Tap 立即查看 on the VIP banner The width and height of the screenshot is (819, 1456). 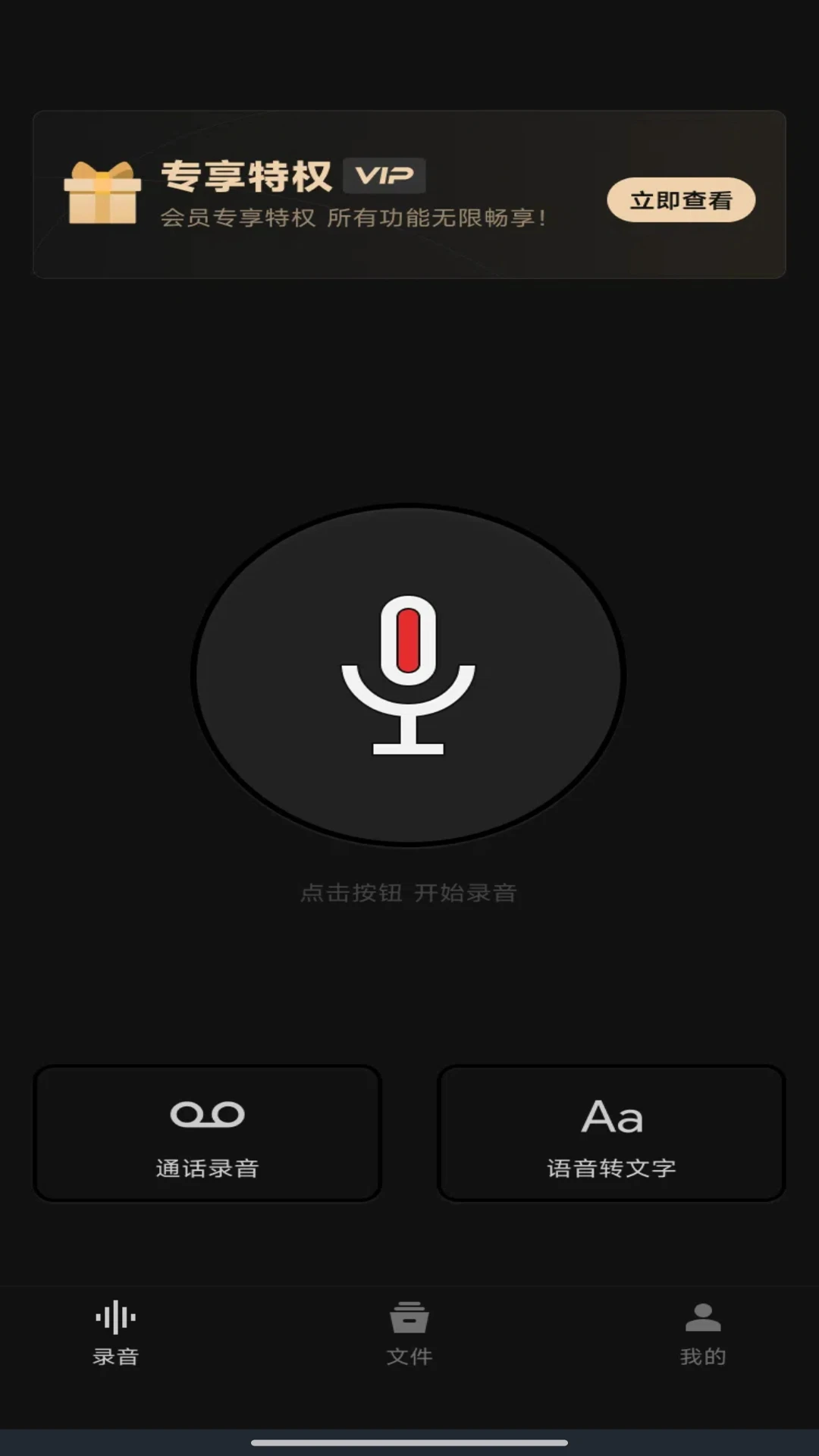click(681, 200)
